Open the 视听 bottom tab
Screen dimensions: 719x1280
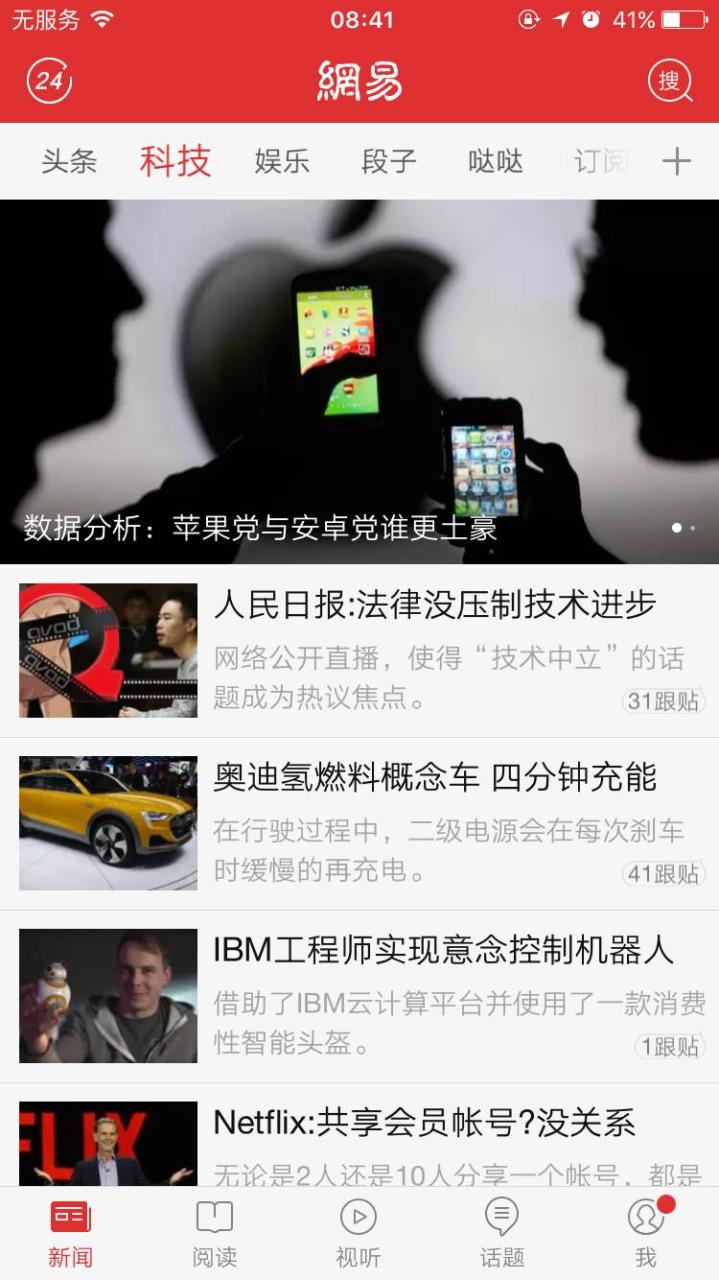pyautogui.click(x=358, y=1232)
